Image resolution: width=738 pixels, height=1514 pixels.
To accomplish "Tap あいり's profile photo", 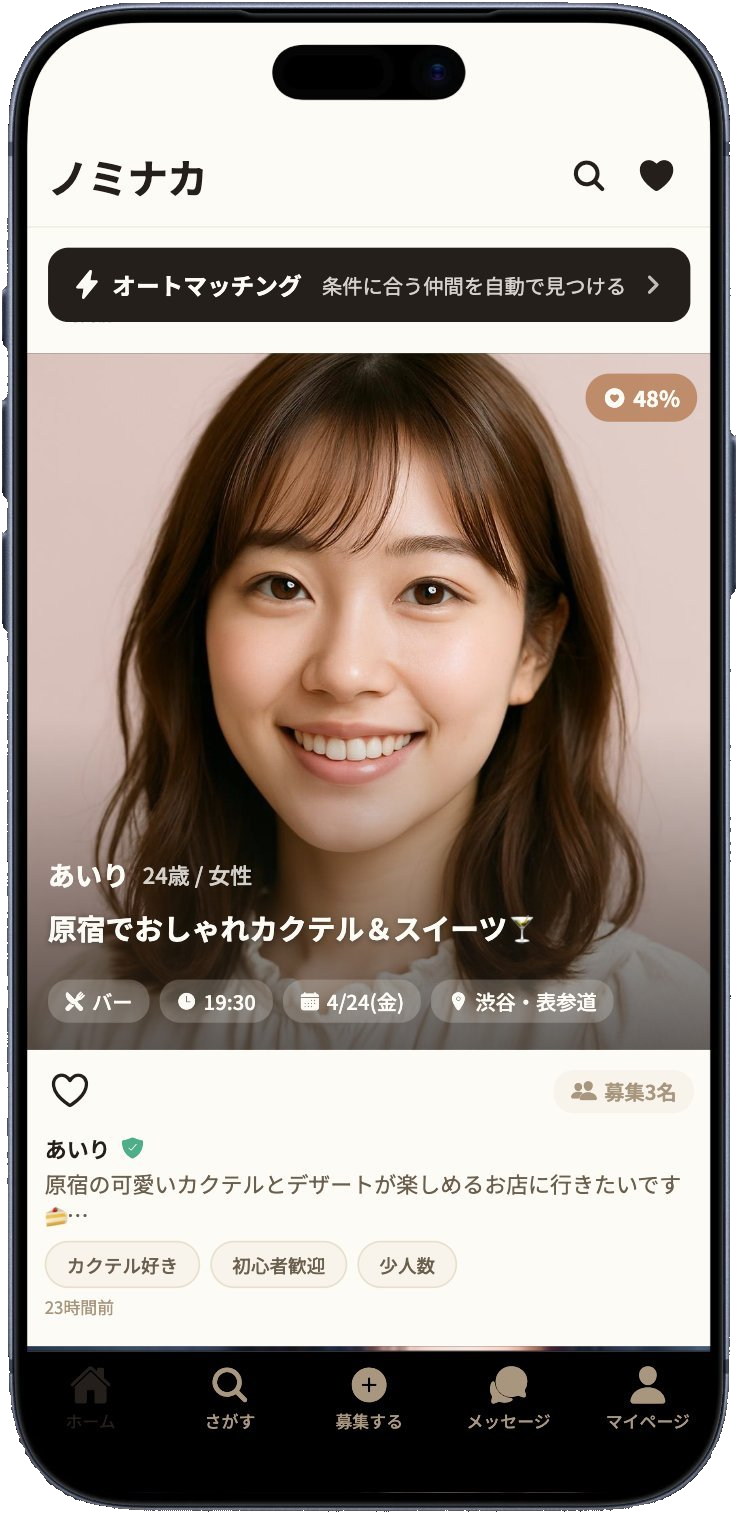I will click(x=369, y=650).
